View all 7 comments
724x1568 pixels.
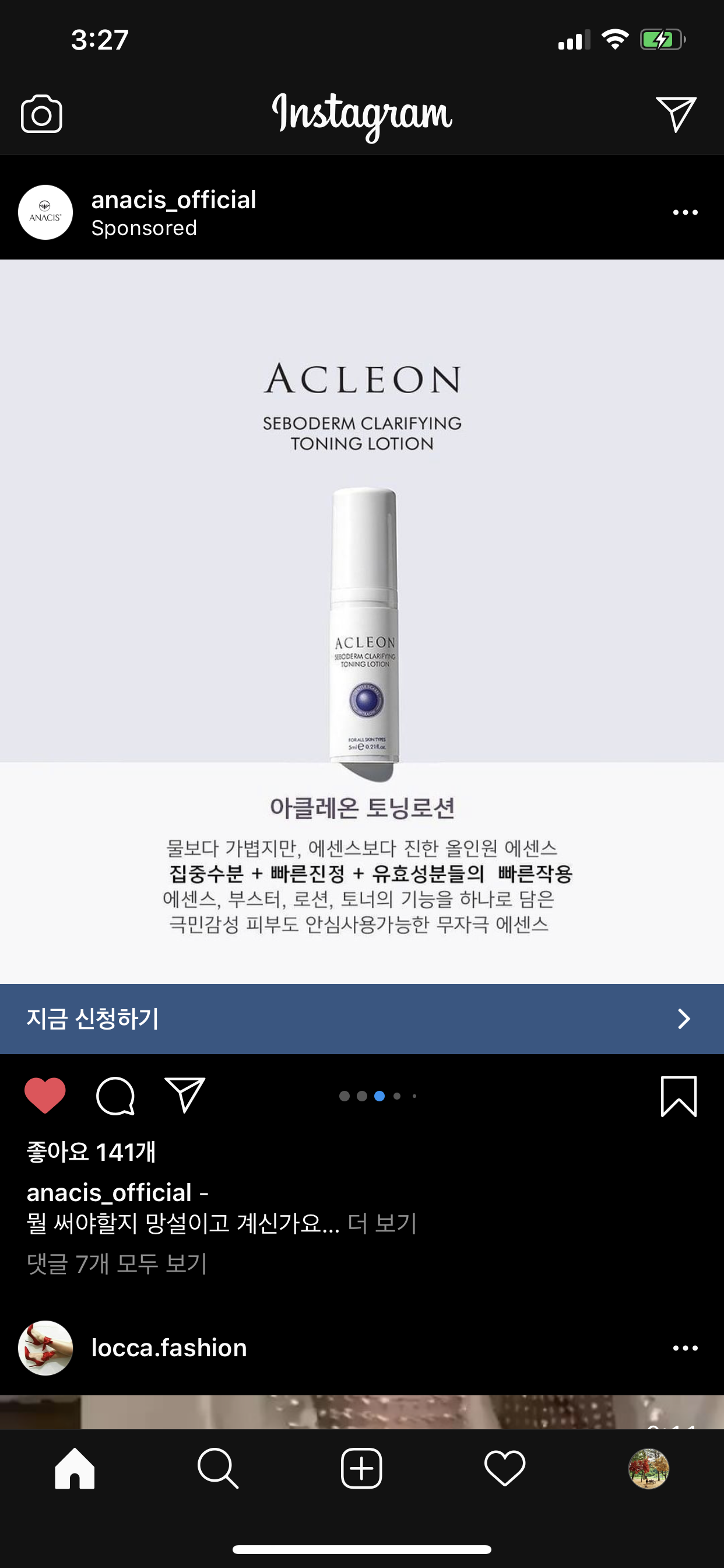point(117,1263)
